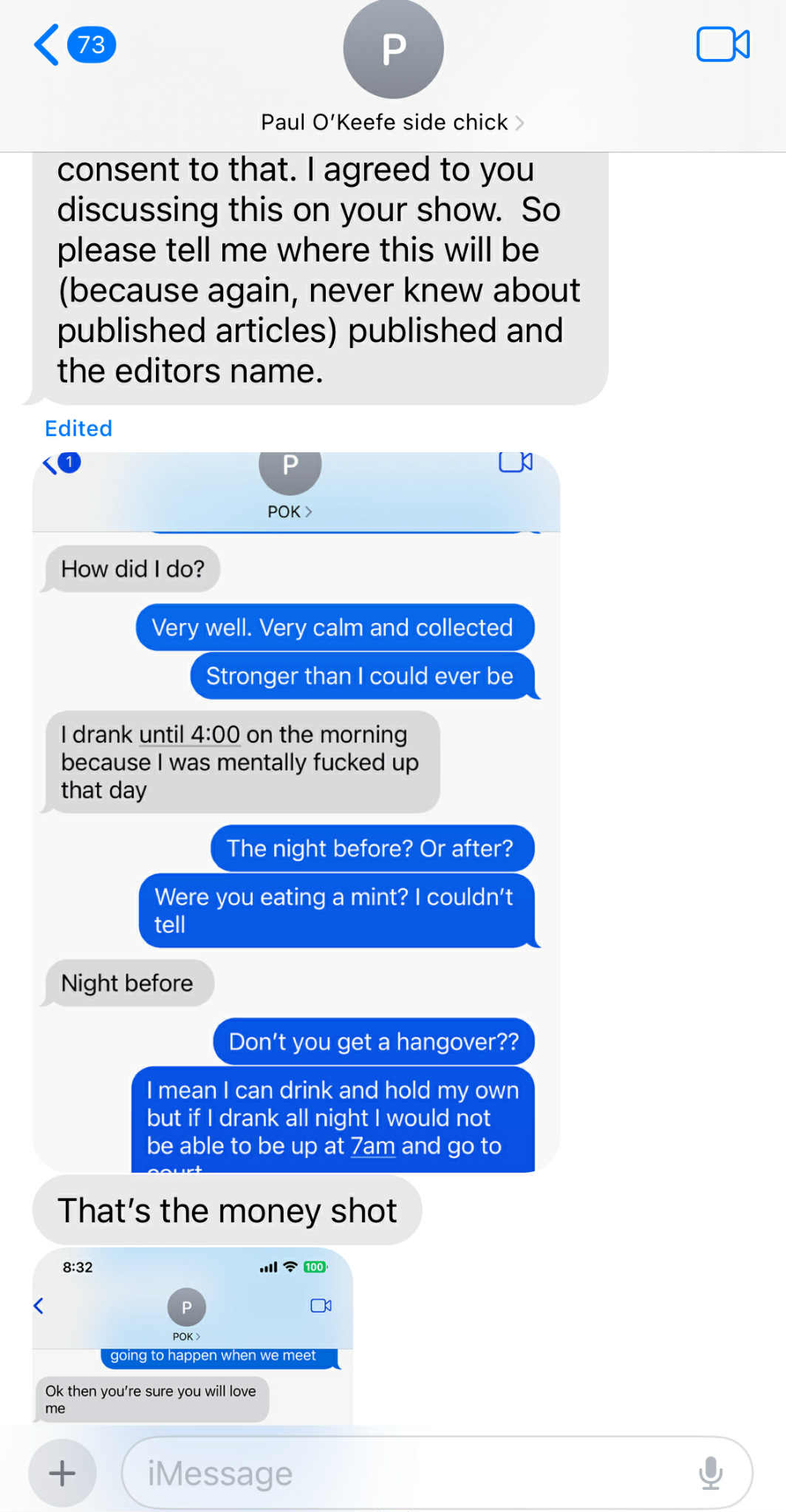Start a FaceTime video call
This screenshot has width=786, height=1512.
(x=722, y=44)
